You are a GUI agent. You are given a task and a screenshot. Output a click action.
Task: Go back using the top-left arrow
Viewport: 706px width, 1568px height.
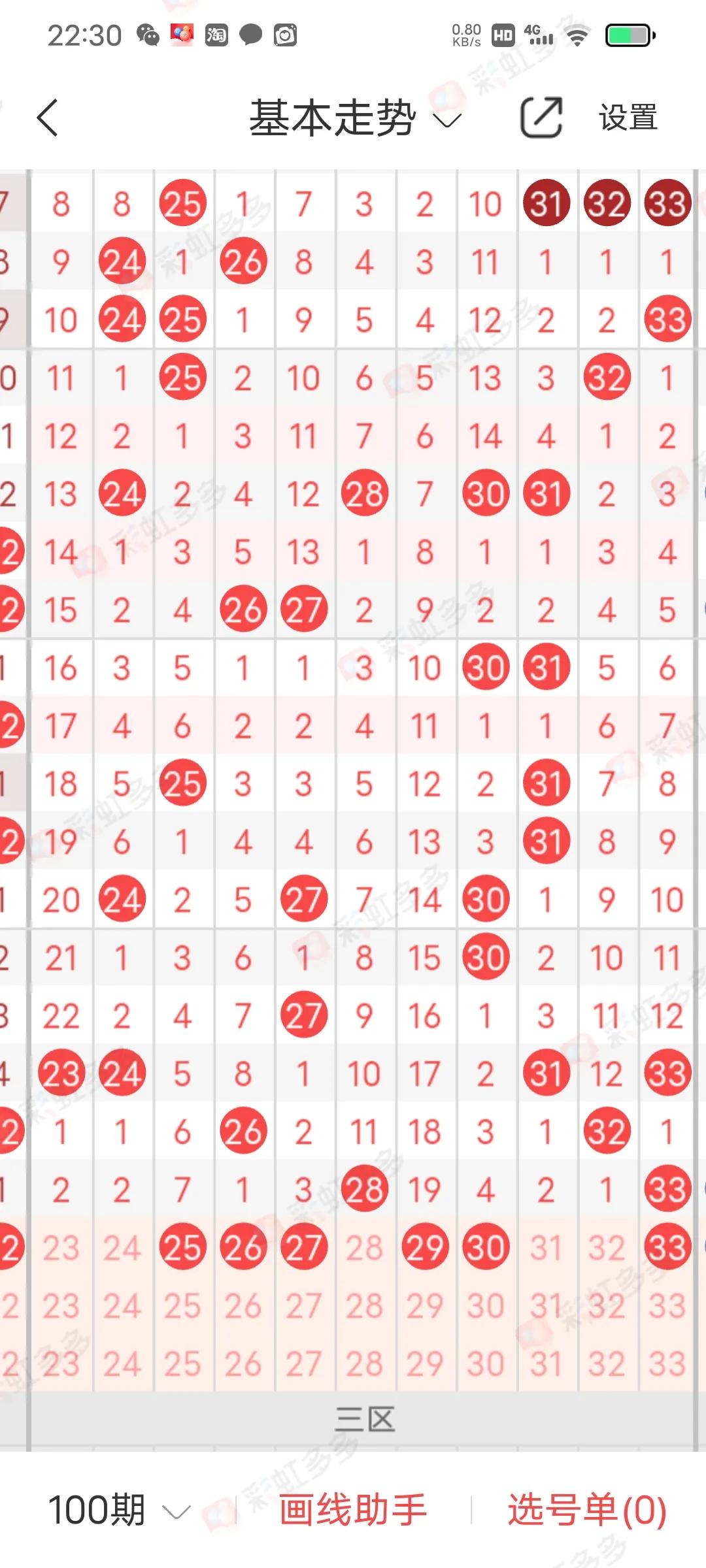pos(48,118)
